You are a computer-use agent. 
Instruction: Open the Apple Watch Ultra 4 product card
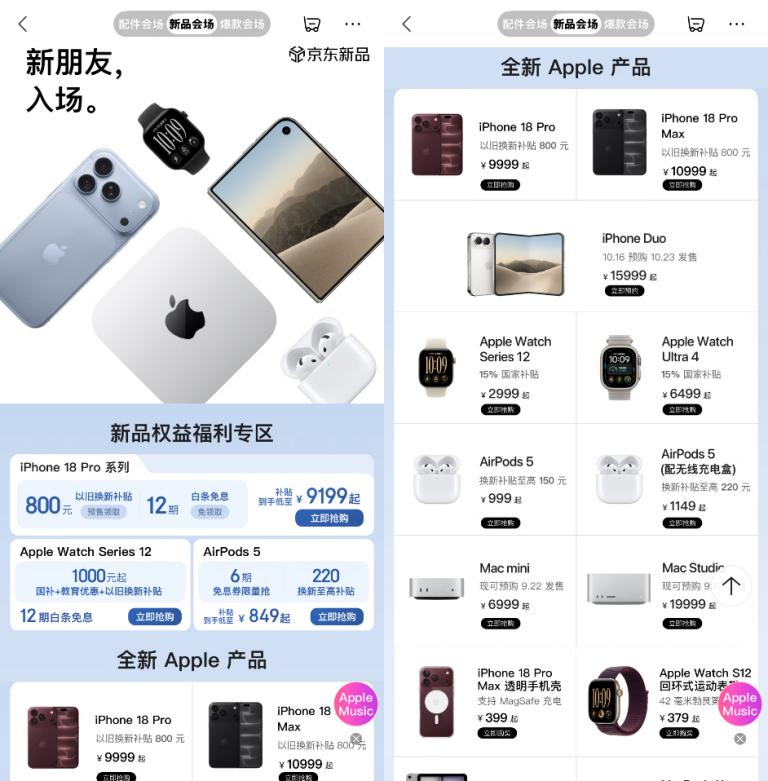pos(667,368)
